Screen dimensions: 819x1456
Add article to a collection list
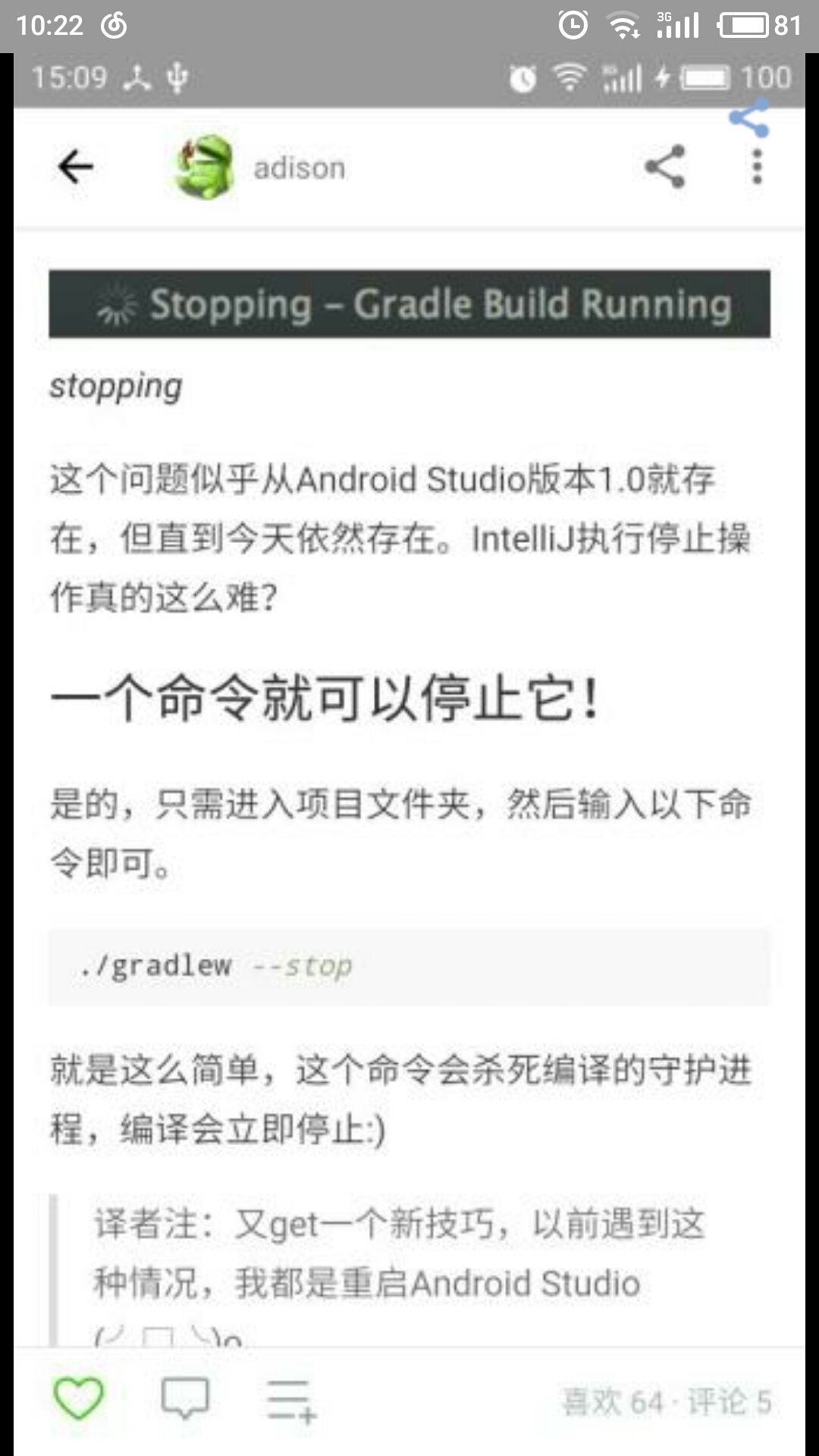[x=291, y=1401]
